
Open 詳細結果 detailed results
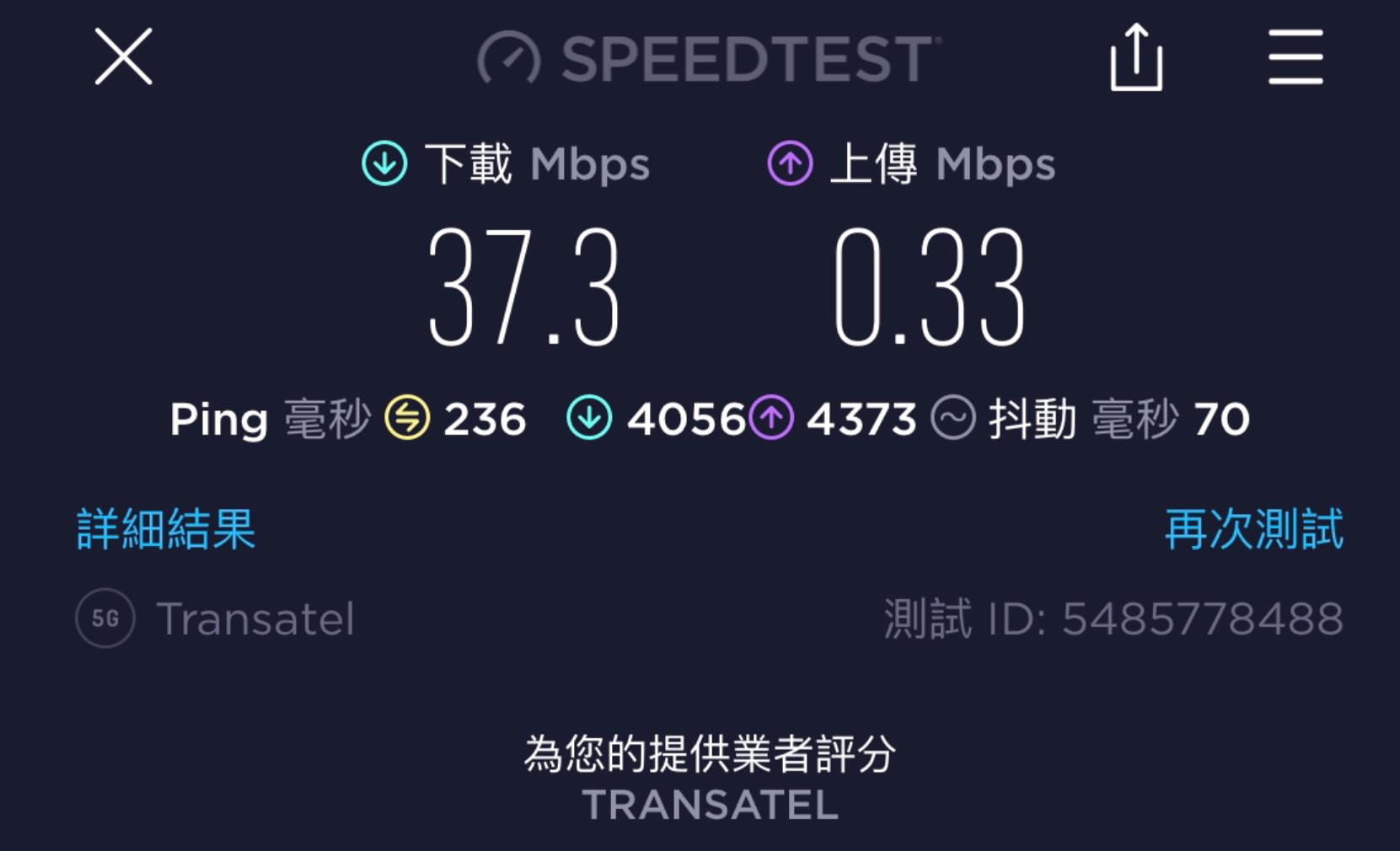[x=166, y=529]
